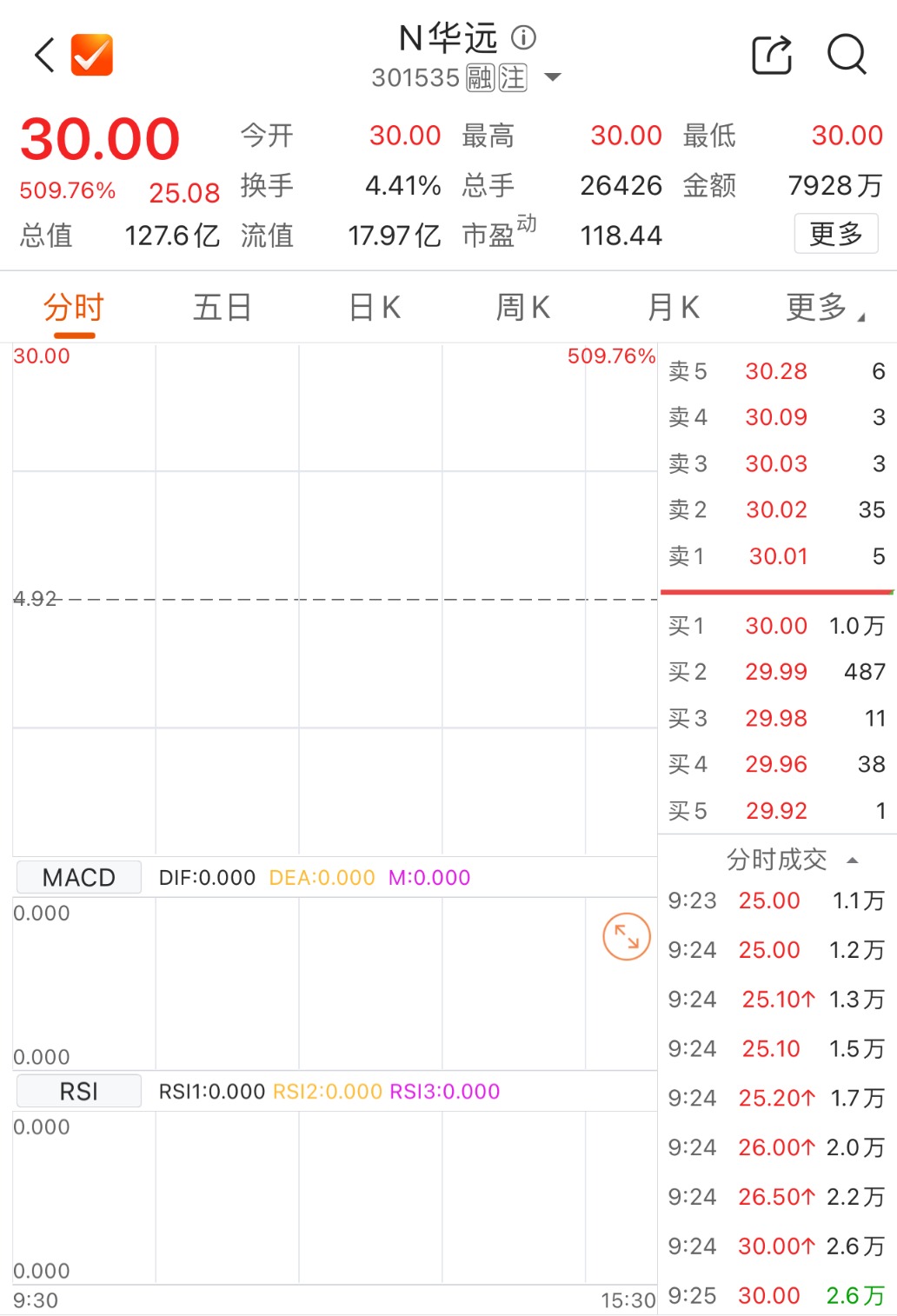Switch to the 日K chart tab
897x1316 pixels.
(375, 308)
